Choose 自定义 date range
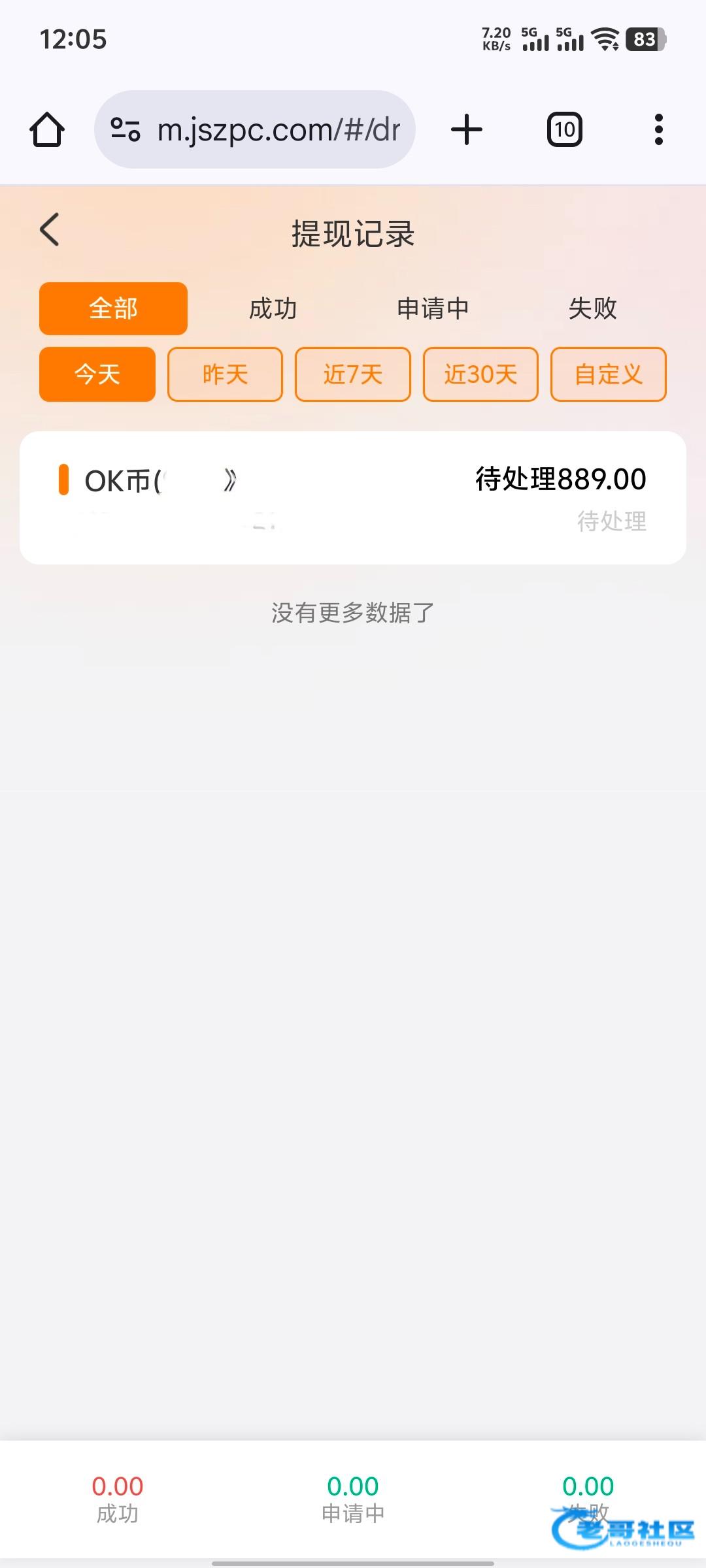Screen dimensions: 706x1568 coord(609,374)
